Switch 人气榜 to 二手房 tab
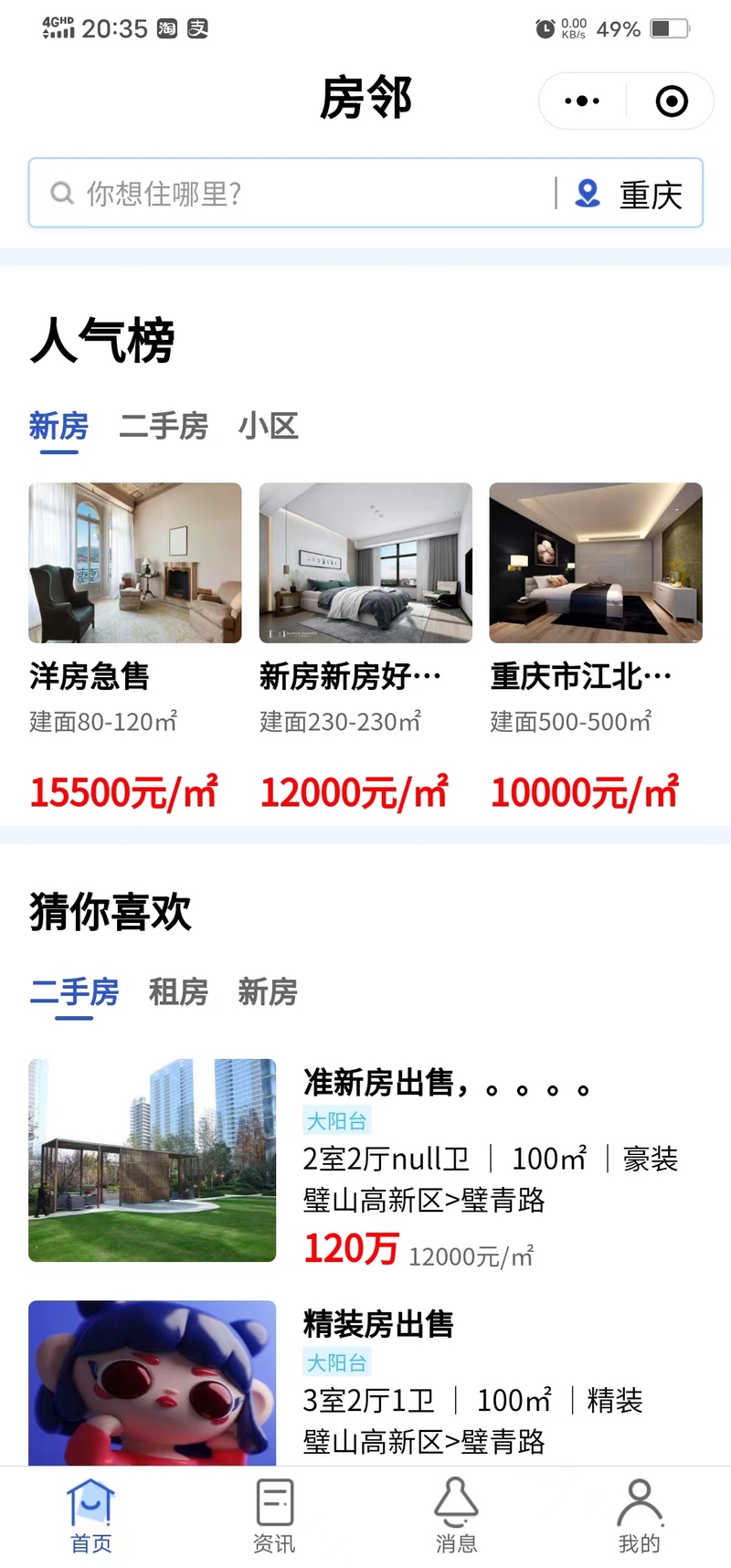The image size is (731, 1568). pyautogui.click(x=164, y=426)
